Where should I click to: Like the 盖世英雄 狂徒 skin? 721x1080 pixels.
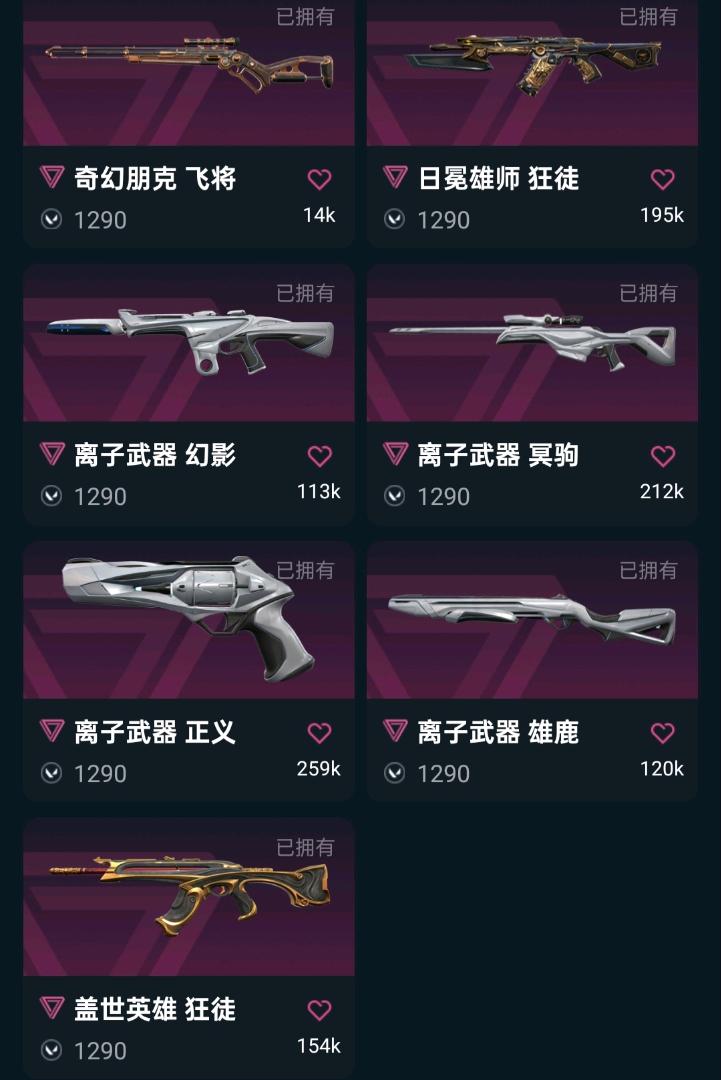click(319, 1010)
